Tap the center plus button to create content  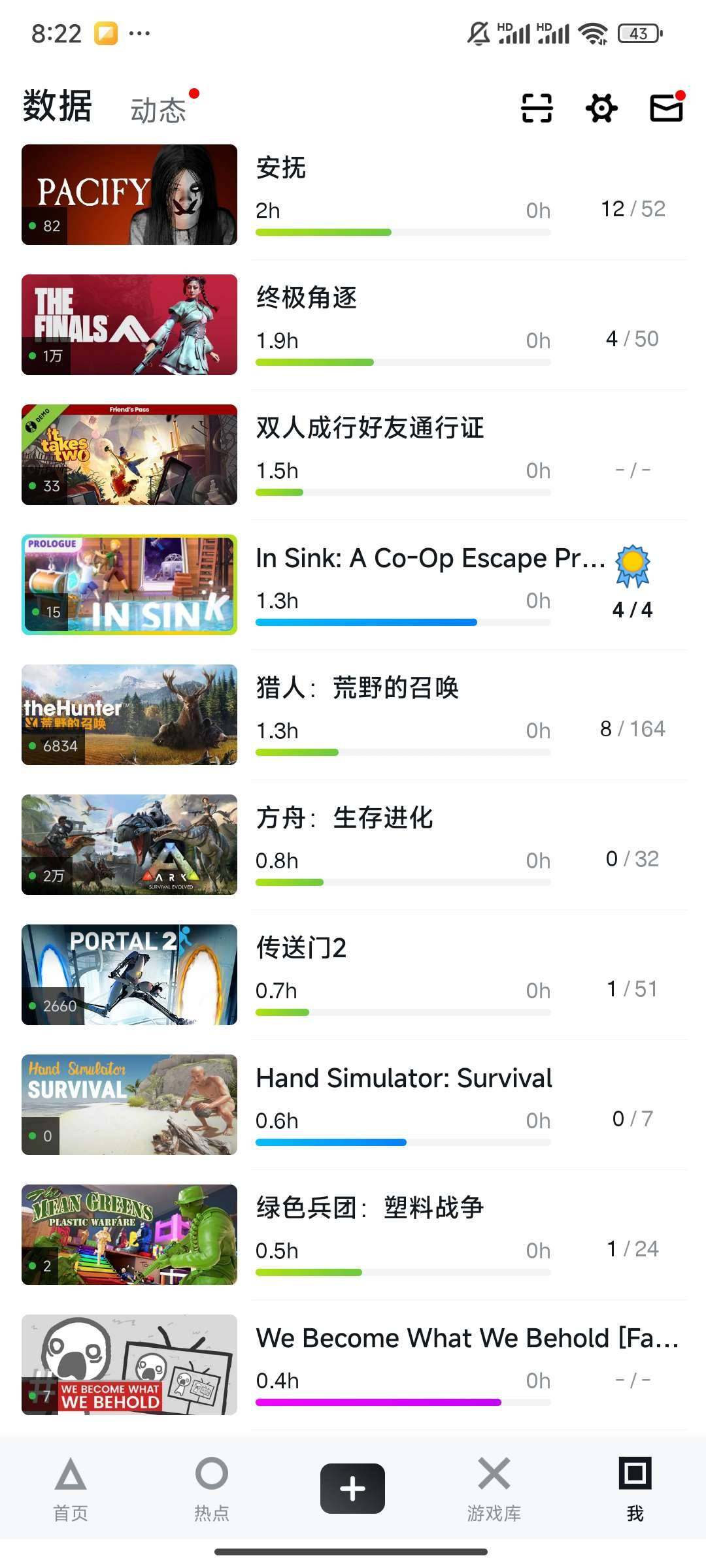tap(352, 1488)
